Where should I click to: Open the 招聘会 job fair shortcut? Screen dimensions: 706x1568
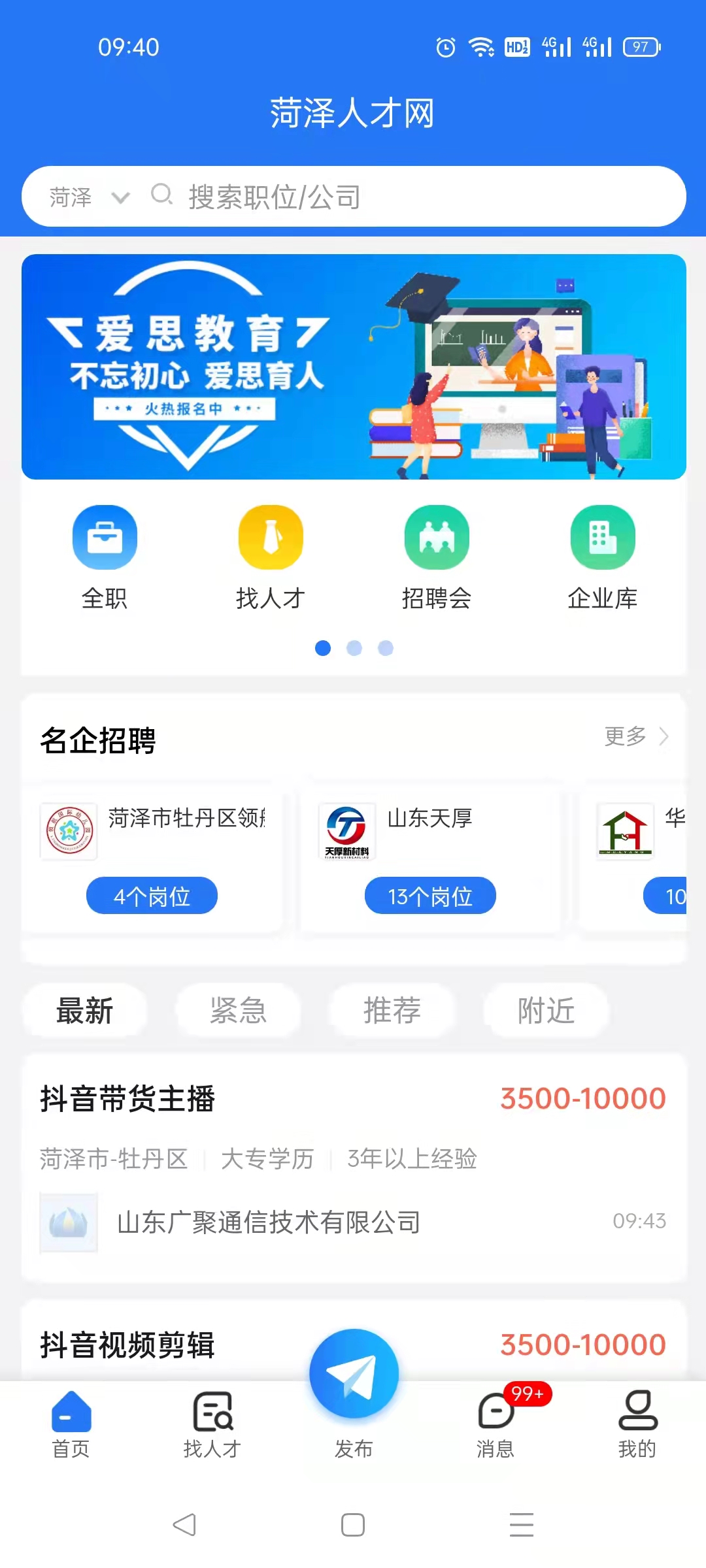(x=437, y=555)
